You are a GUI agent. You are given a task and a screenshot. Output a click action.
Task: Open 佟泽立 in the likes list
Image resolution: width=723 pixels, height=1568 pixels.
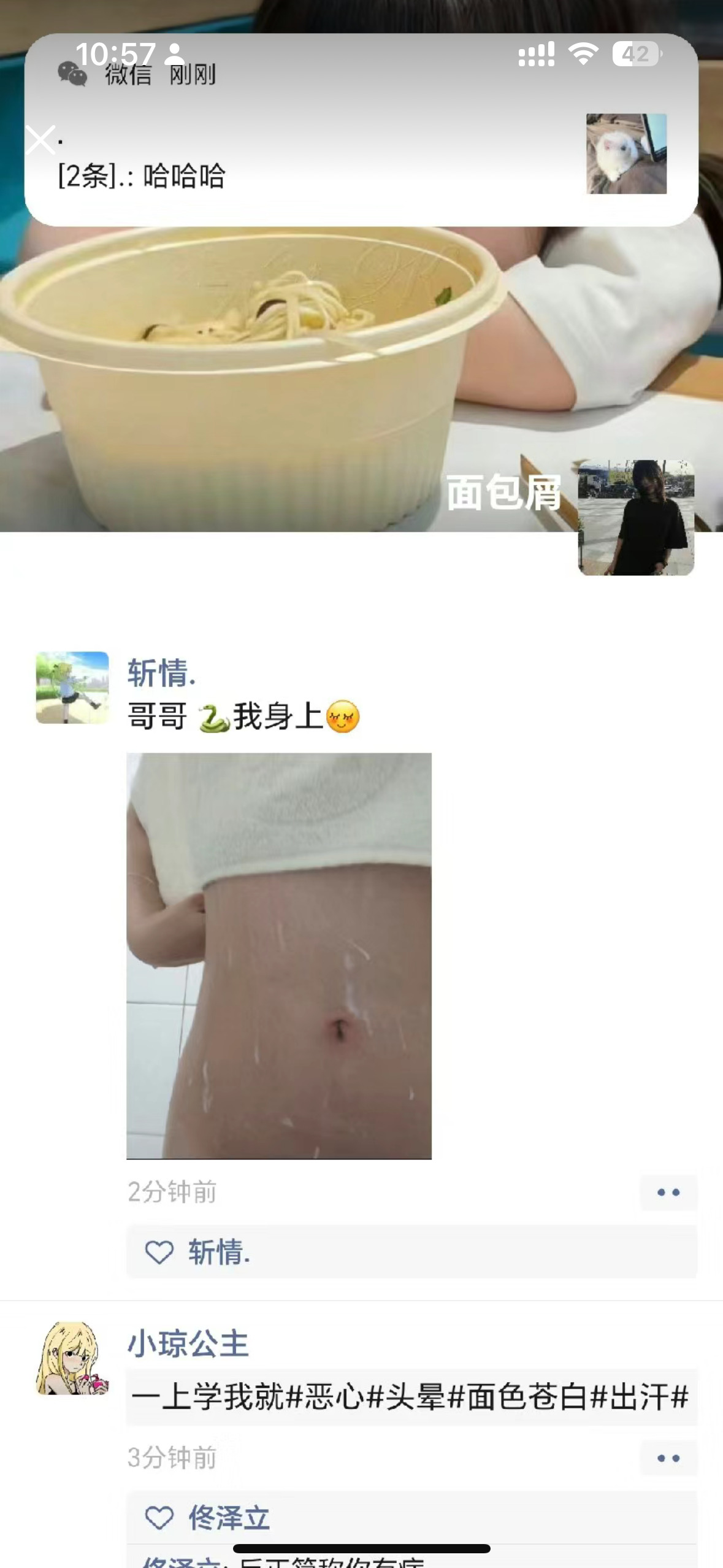point(229,1518)
